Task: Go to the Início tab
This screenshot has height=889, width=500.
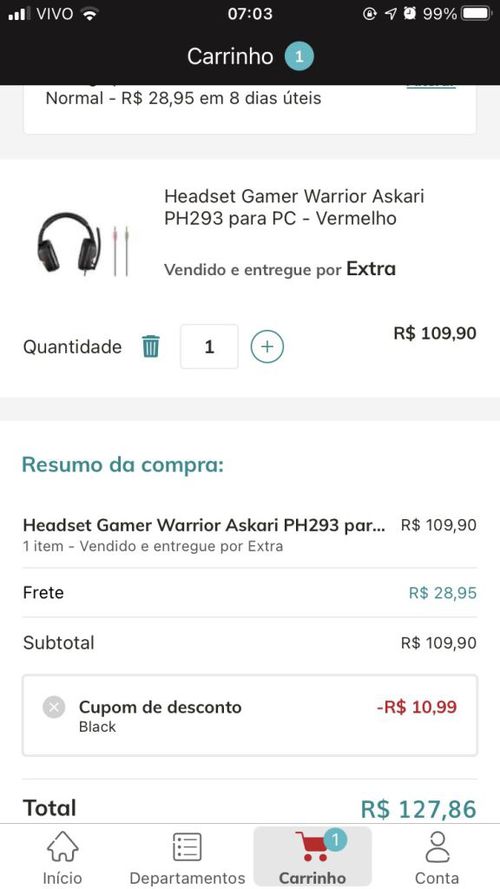Action: click(x=62, y=857)
